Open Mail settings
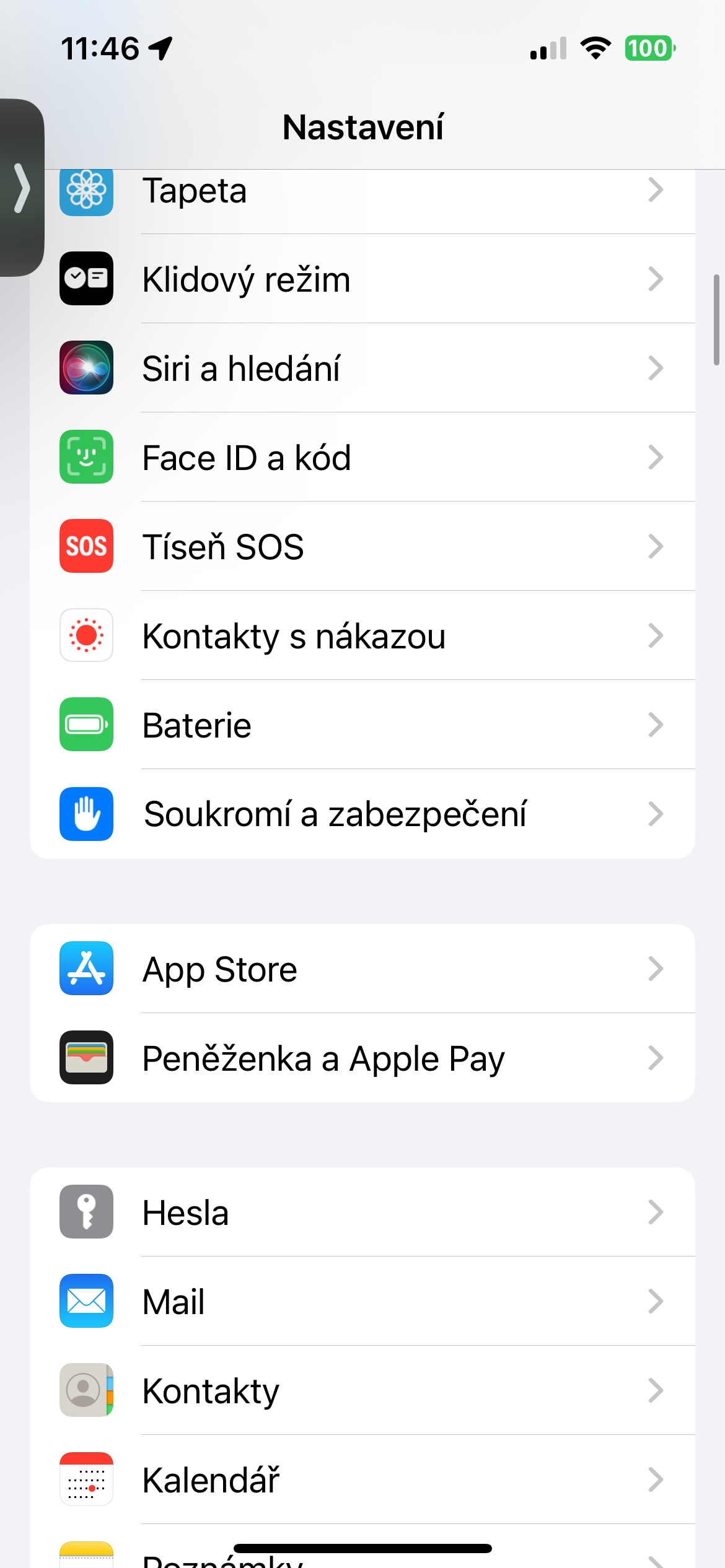Image resolution: width=725 pixels, height=1568 pixels. (362, 1301)
